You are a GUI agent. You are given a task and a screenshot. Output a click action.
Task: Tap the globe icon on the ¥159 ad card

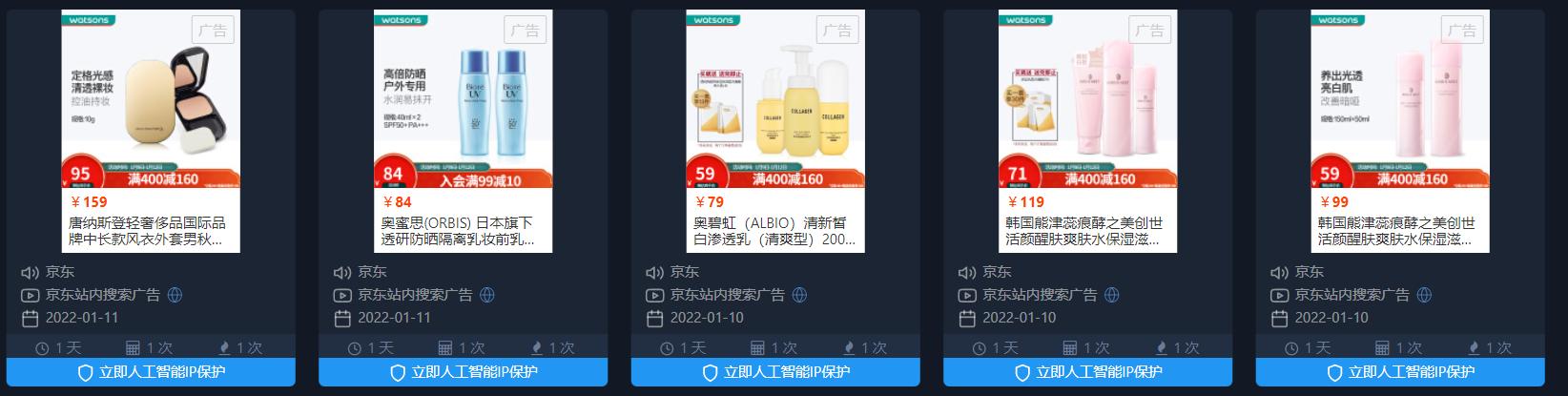click(175, 295)
